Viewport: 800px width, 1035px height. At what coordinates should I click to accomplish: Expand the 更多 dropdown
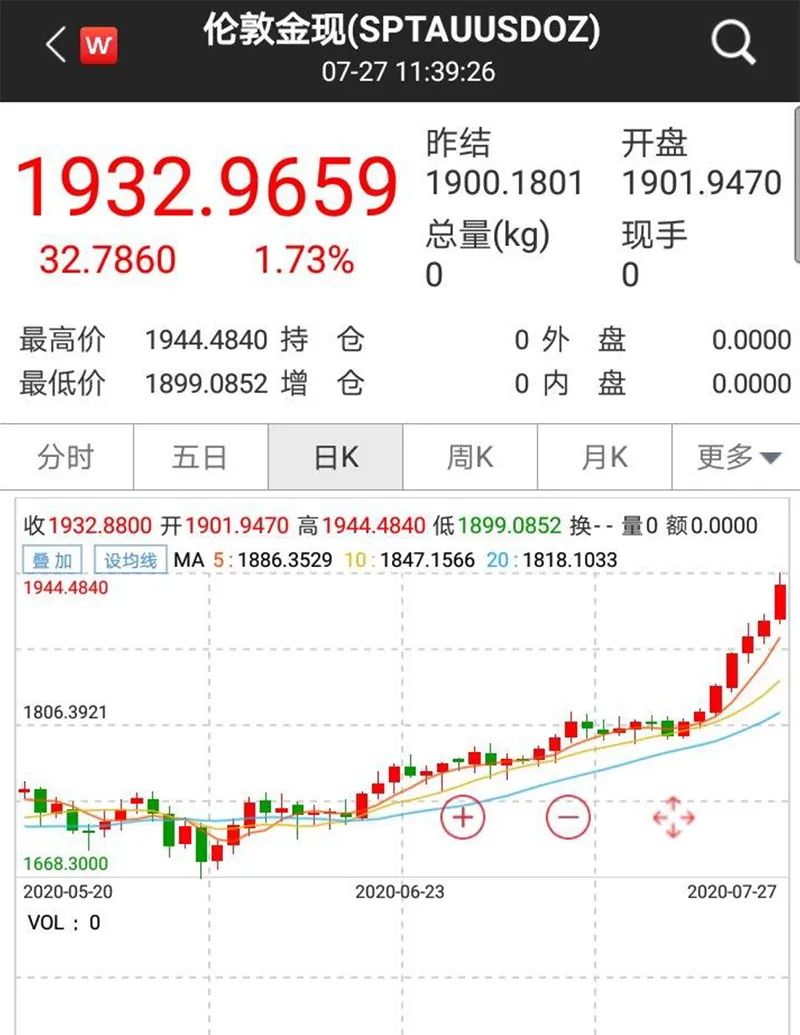738,458
